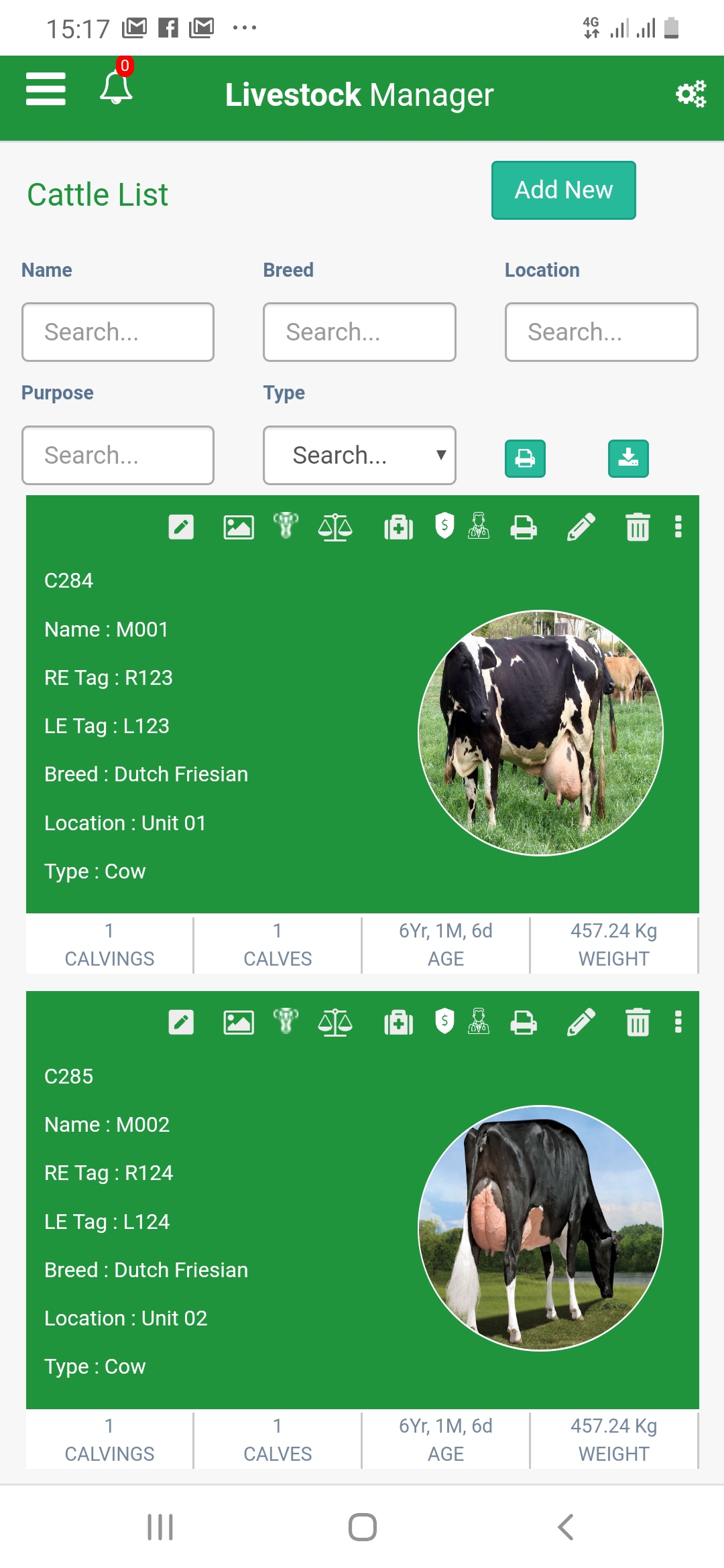Open the weight scale icon on C284
724x1568 pixels.
point(335,527)
